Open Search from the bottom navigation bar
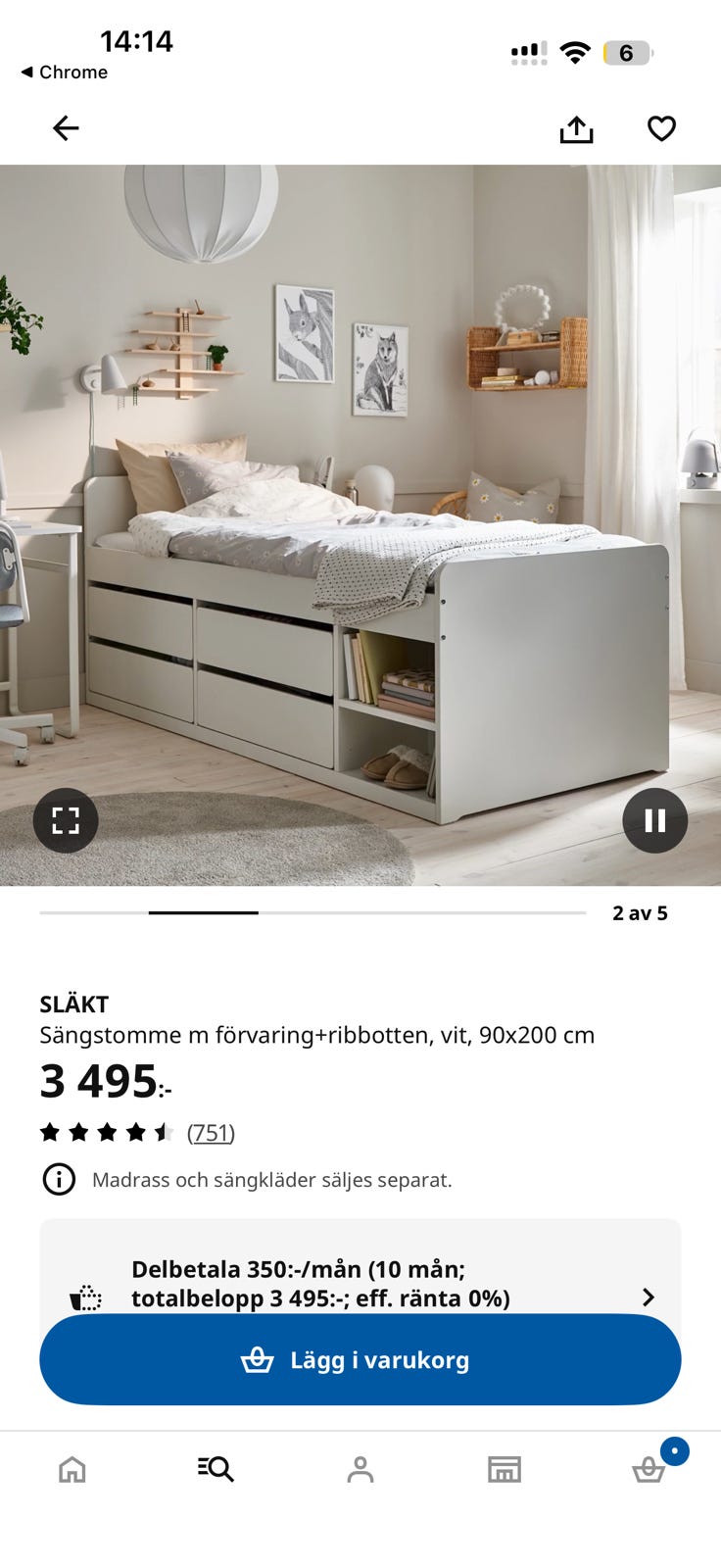This screenshot has width=721, height=1568. point(216,1469)
